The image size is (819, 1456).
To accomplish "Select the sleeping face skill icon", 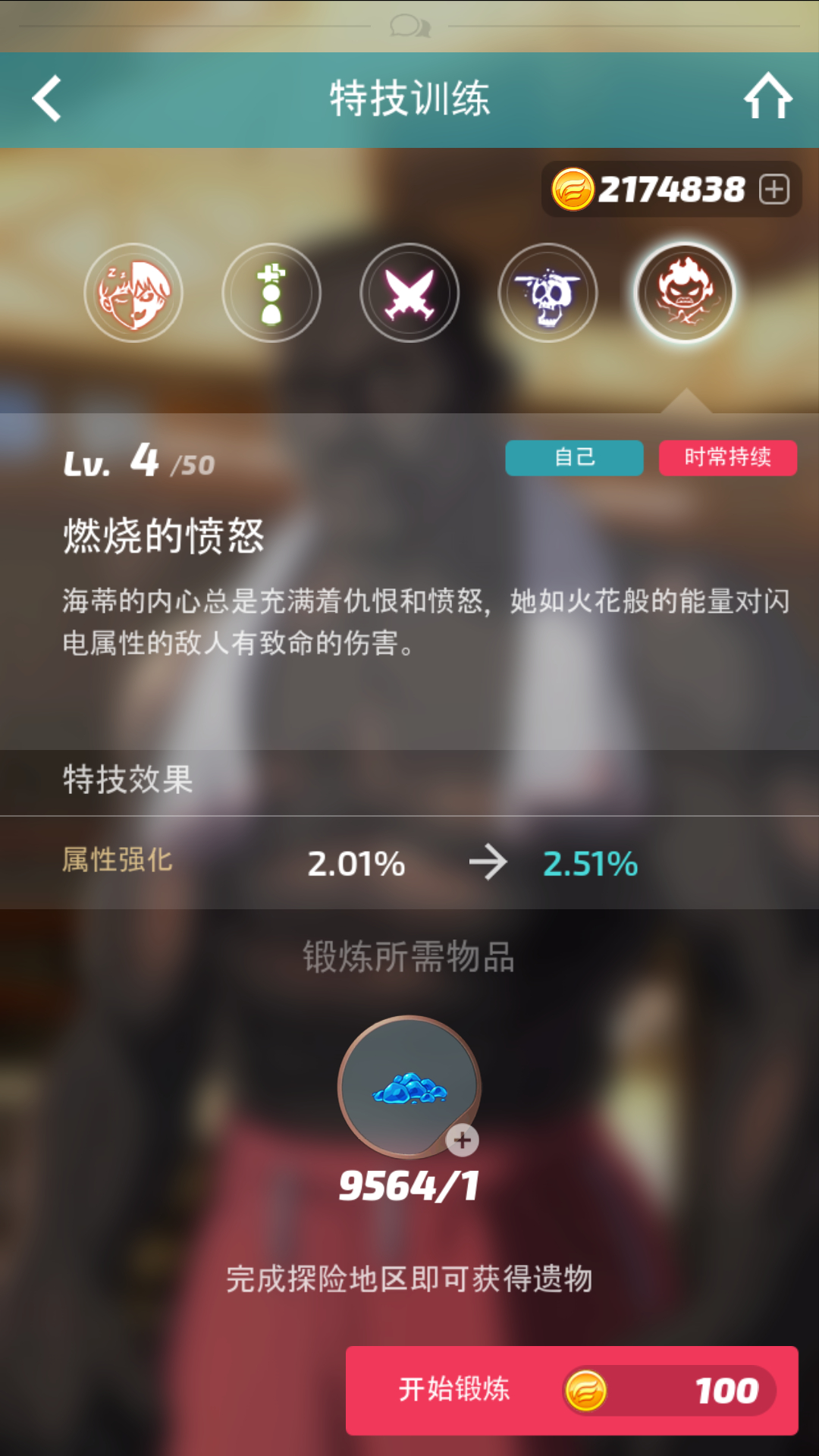I will coord(133,293).
